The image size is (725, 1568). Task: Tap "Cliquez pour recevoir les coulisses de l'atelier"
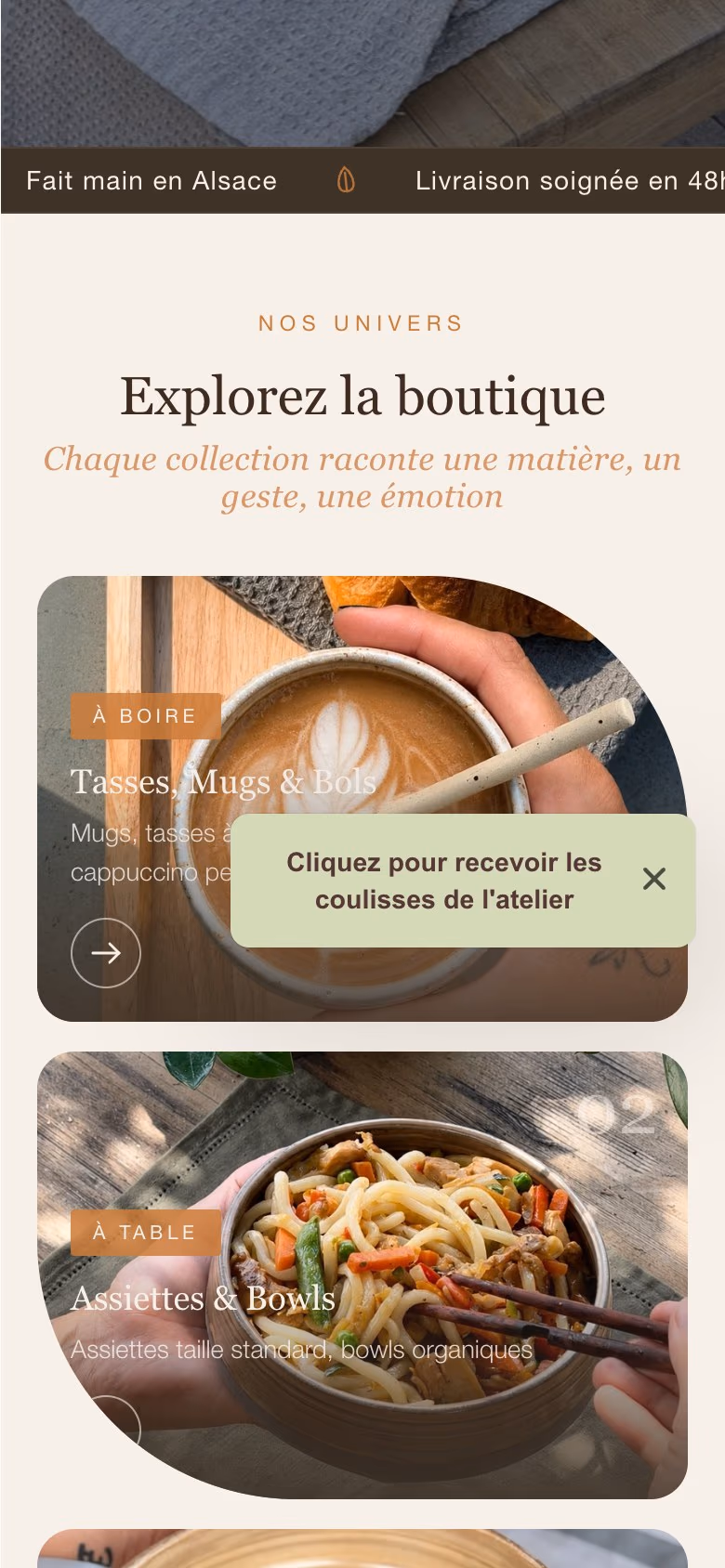point(444,881)
